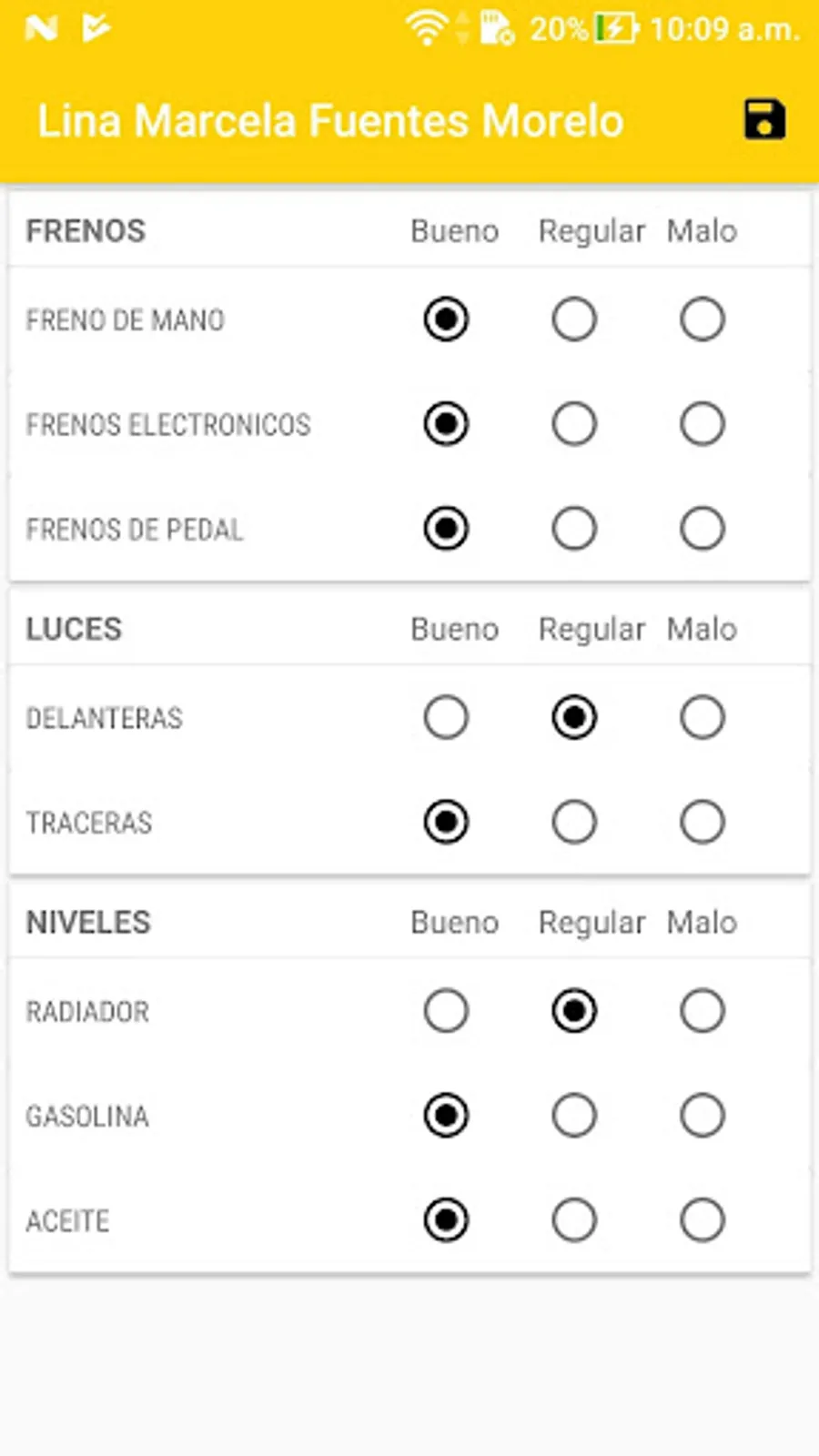Mark ACEITE level as Malo
This screenshot has width=819, height=1456.
[x=703, y=1220]
